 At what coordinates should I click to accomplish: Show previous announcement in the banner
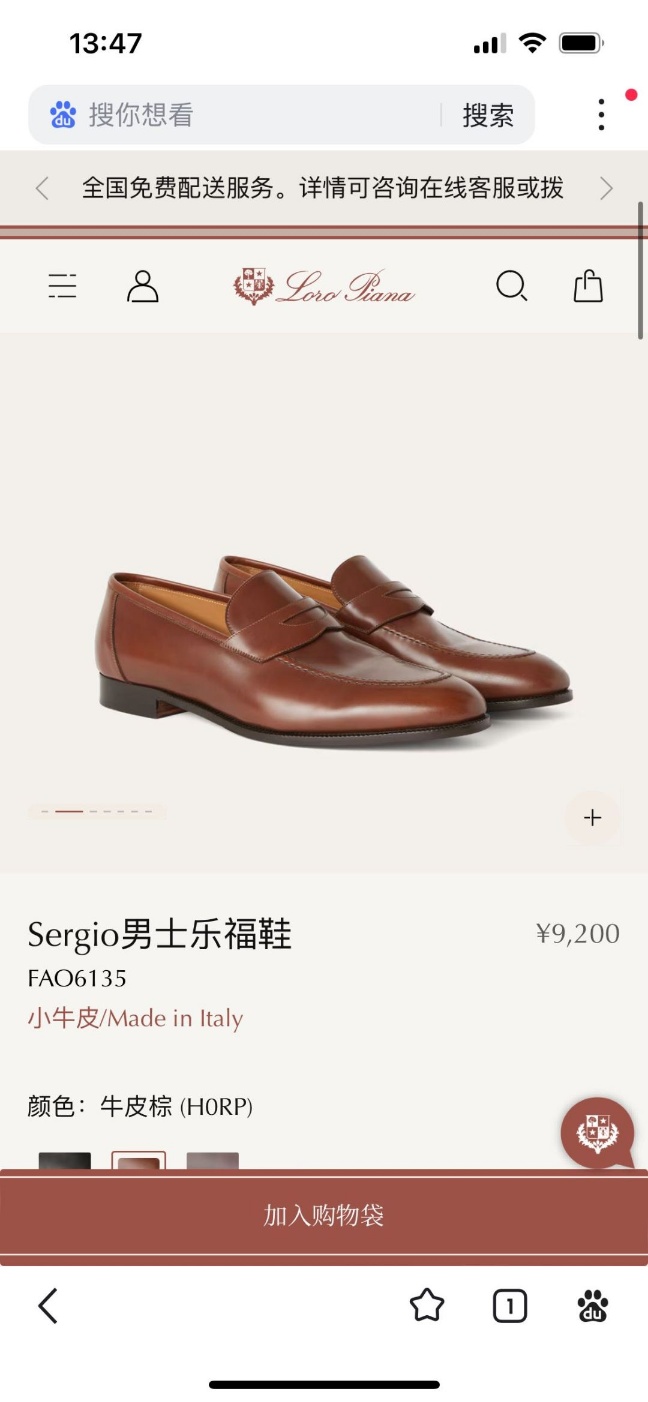(x=42, y=188)
